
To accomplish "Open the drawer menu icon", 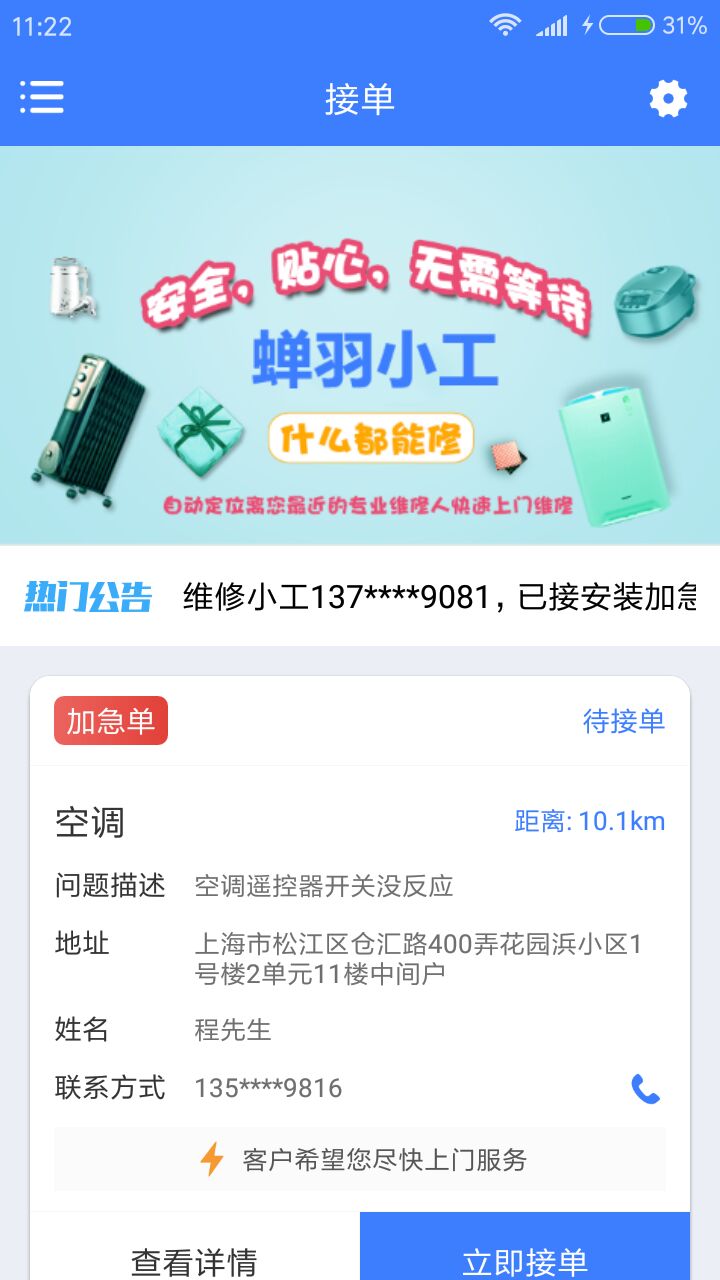I will (x=42, y=97).
